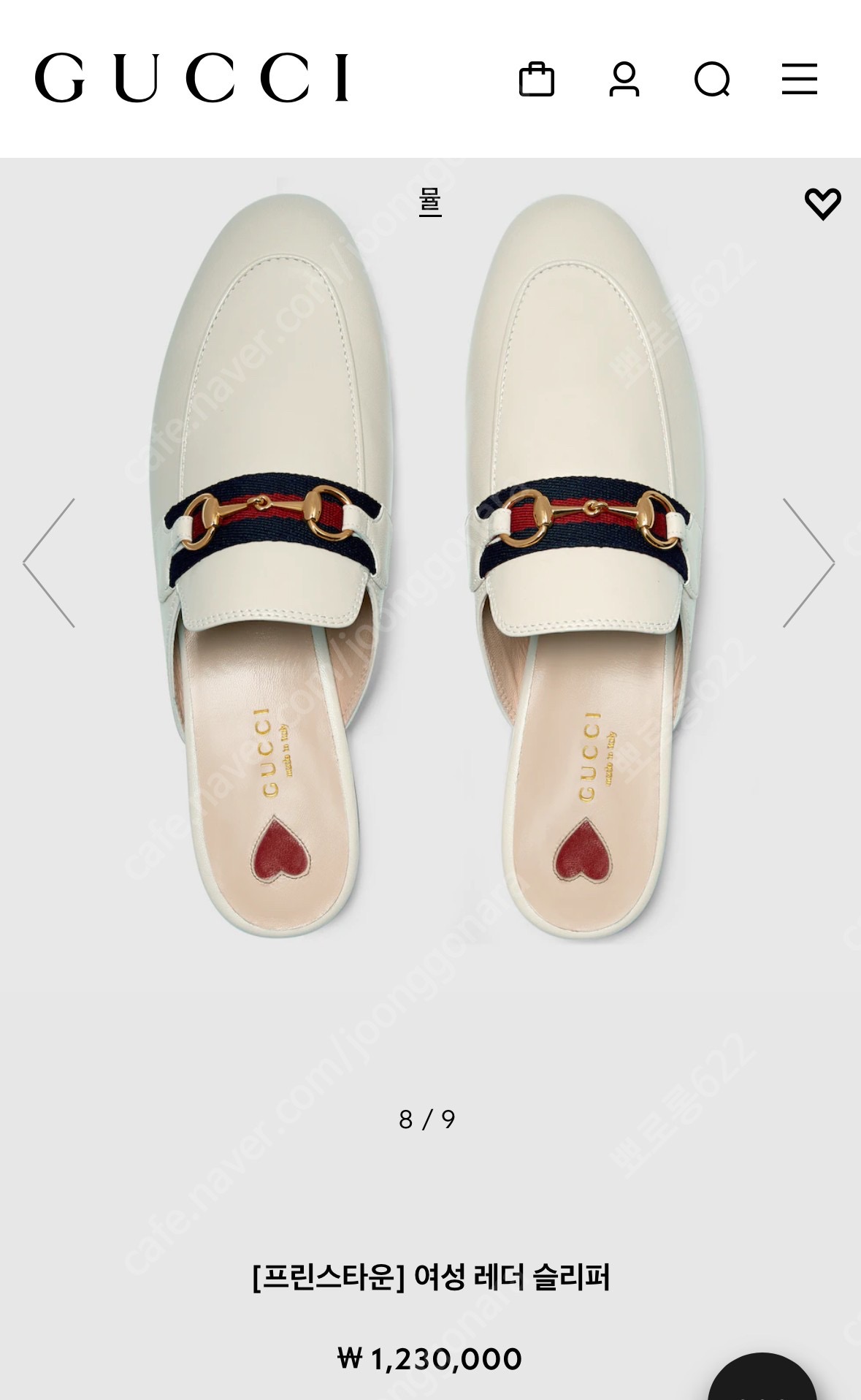
Task: Show the next product image
Action: point(808,563)
